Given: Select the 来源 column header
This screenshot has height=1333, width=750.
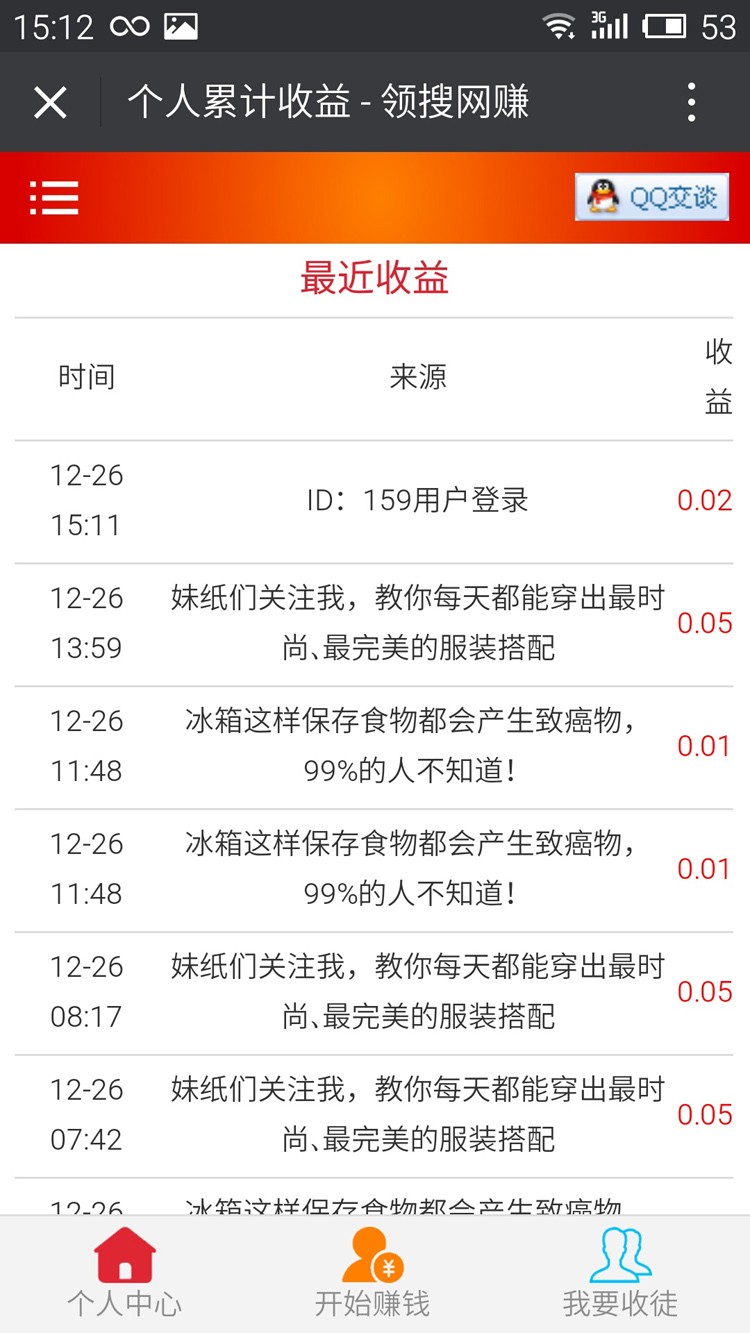Looking at the screenshot, I should 420,377.
